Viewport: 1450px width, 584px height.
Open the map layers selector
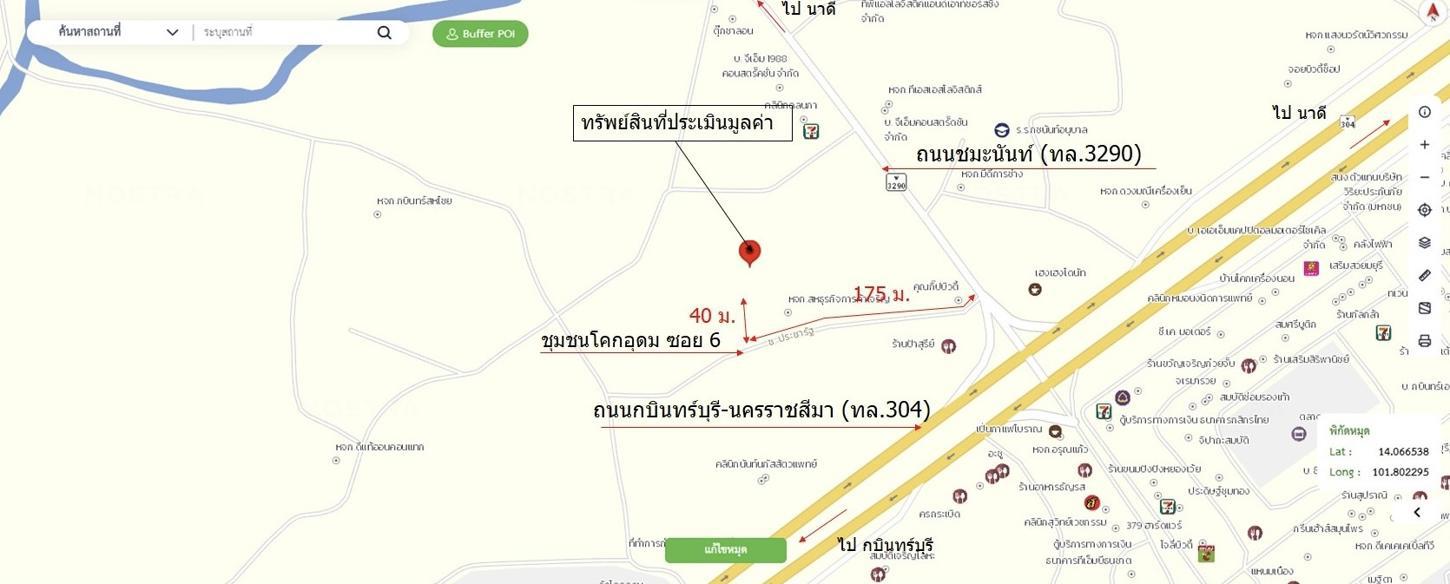[1425, 243]
